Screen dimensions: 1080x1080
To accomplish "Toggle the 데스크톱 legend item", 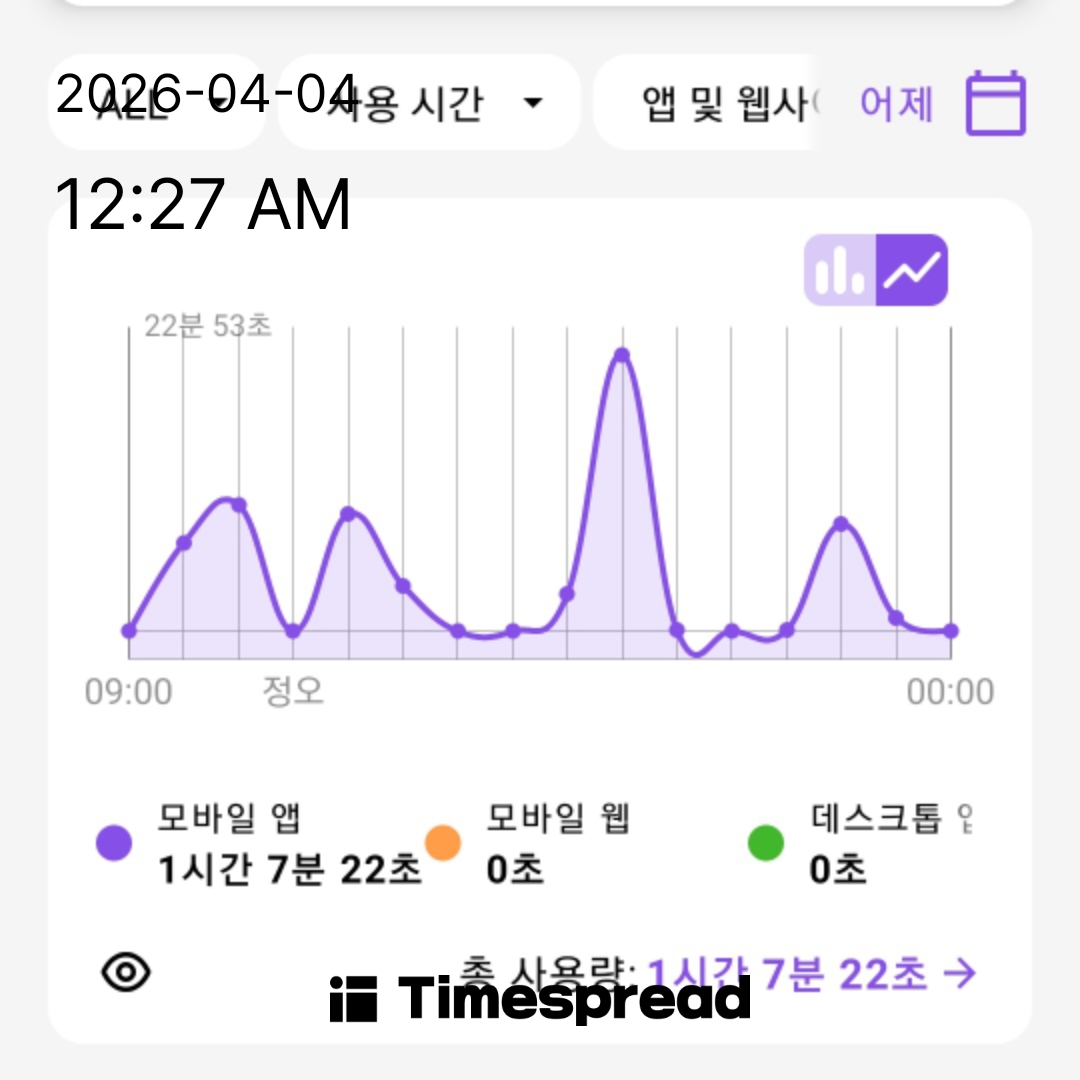I will pyautogui.click(x=860, y=843).
